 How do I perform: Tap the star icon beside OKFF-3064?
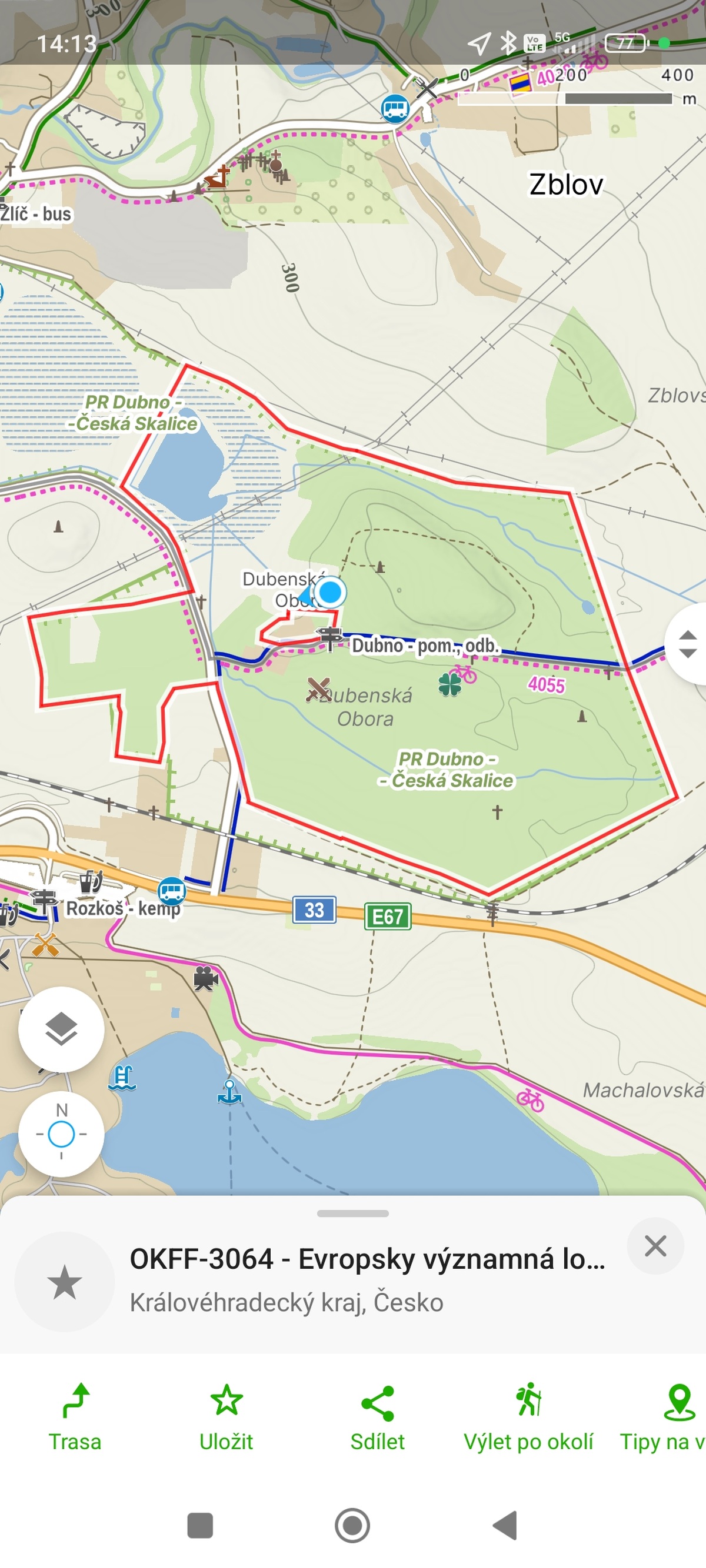65,1281
